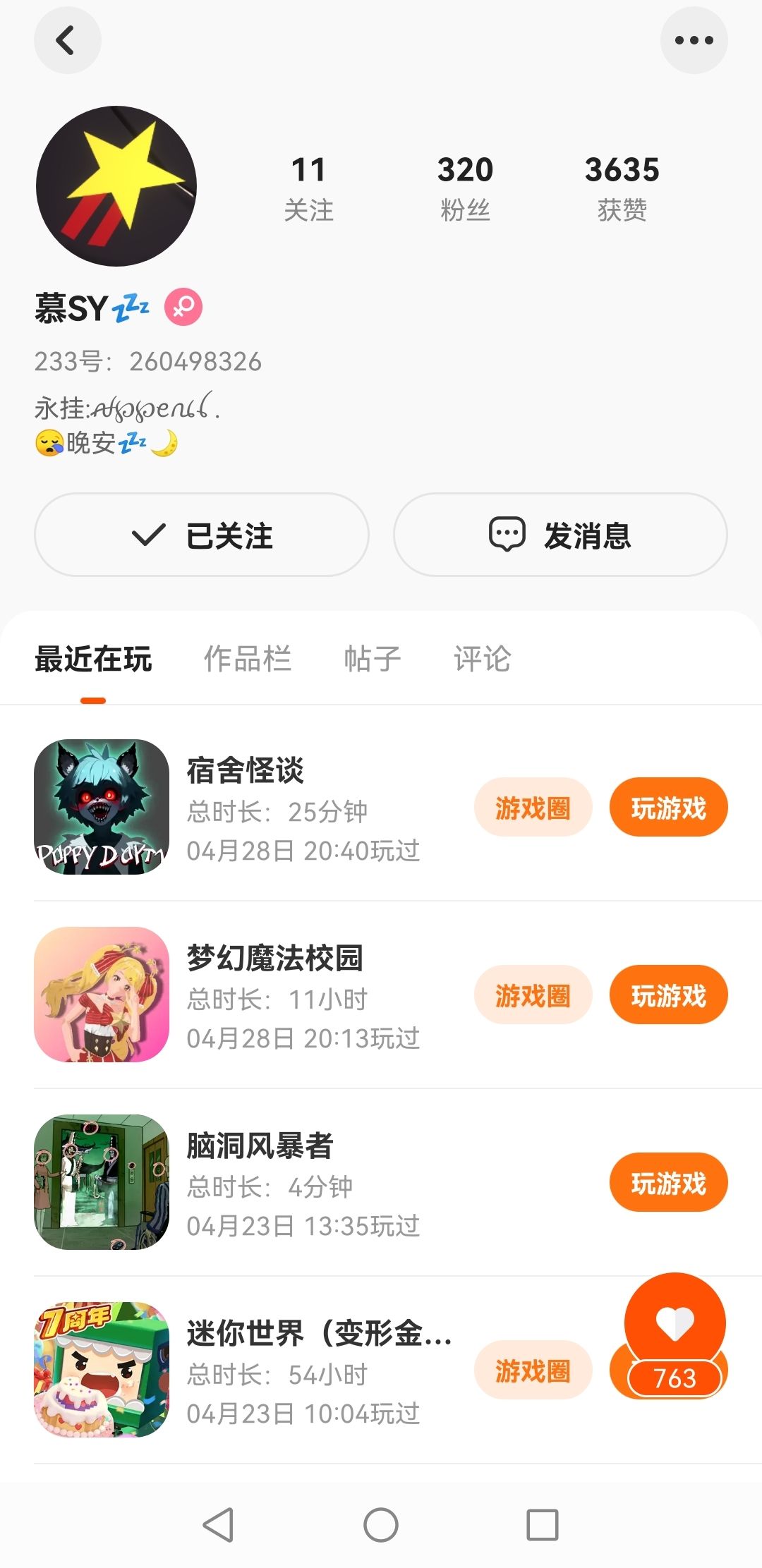Viewport: 762px width, 1568px height.
Task: Tap the system home button
Action: pos(381,1525)
